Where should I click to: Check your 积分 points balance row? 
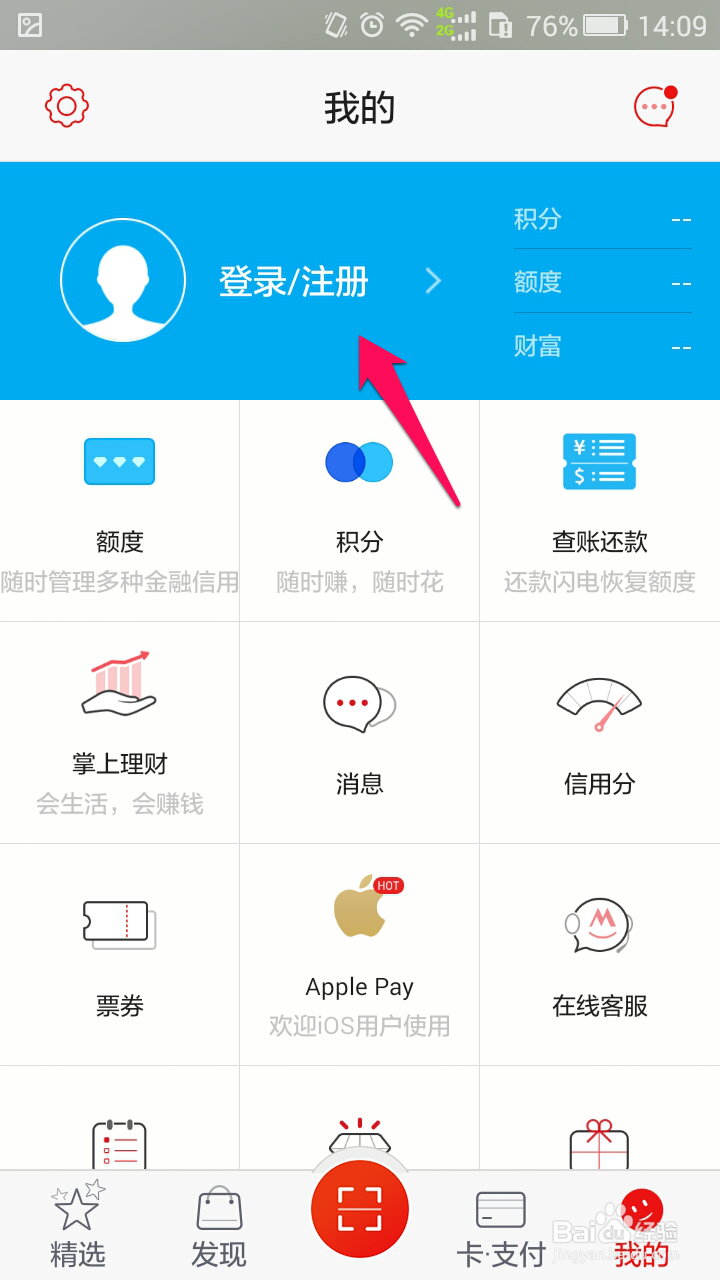click(537, 218)
